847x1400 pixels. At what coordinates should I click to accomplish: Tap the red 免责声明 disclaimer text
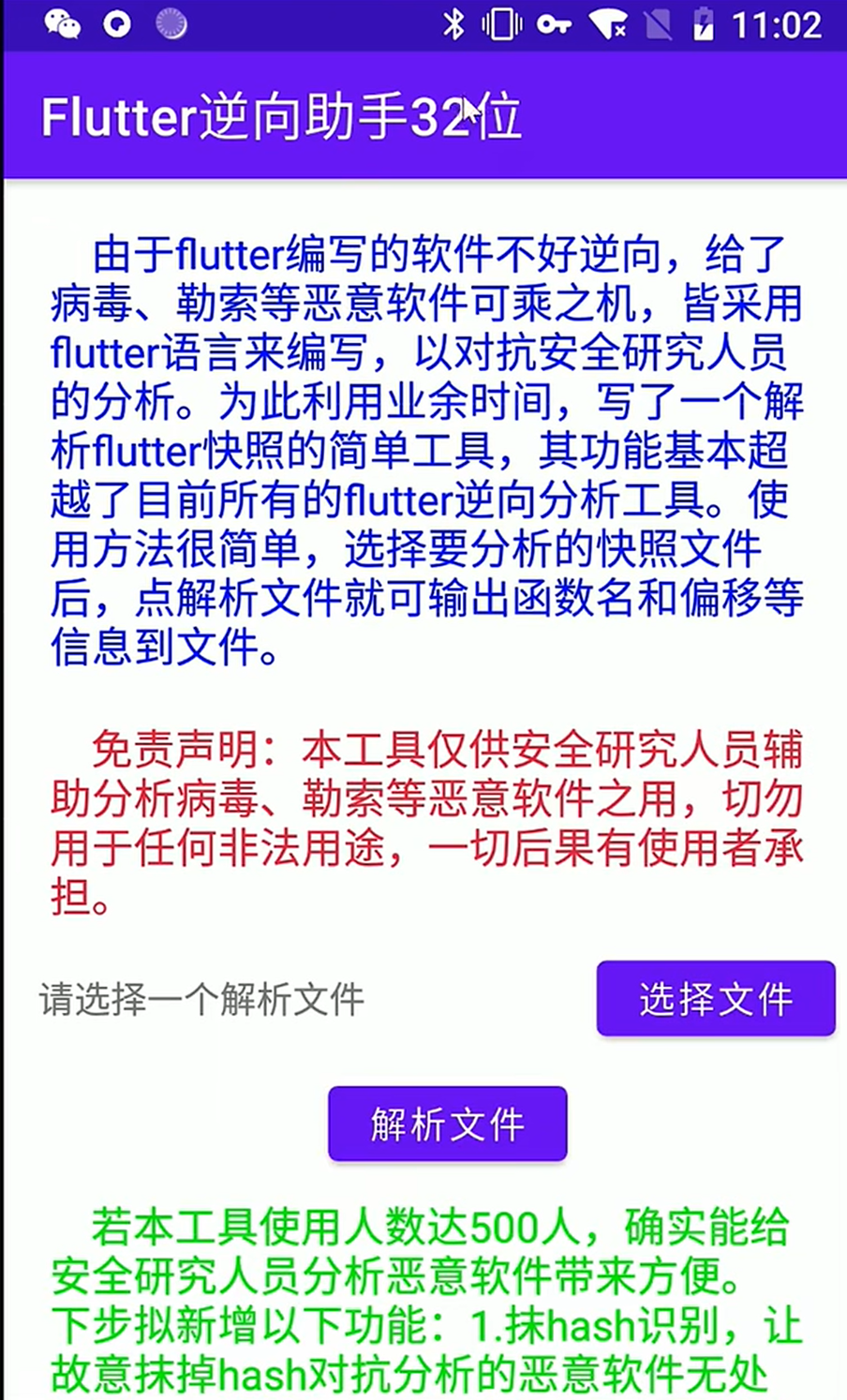422,815
